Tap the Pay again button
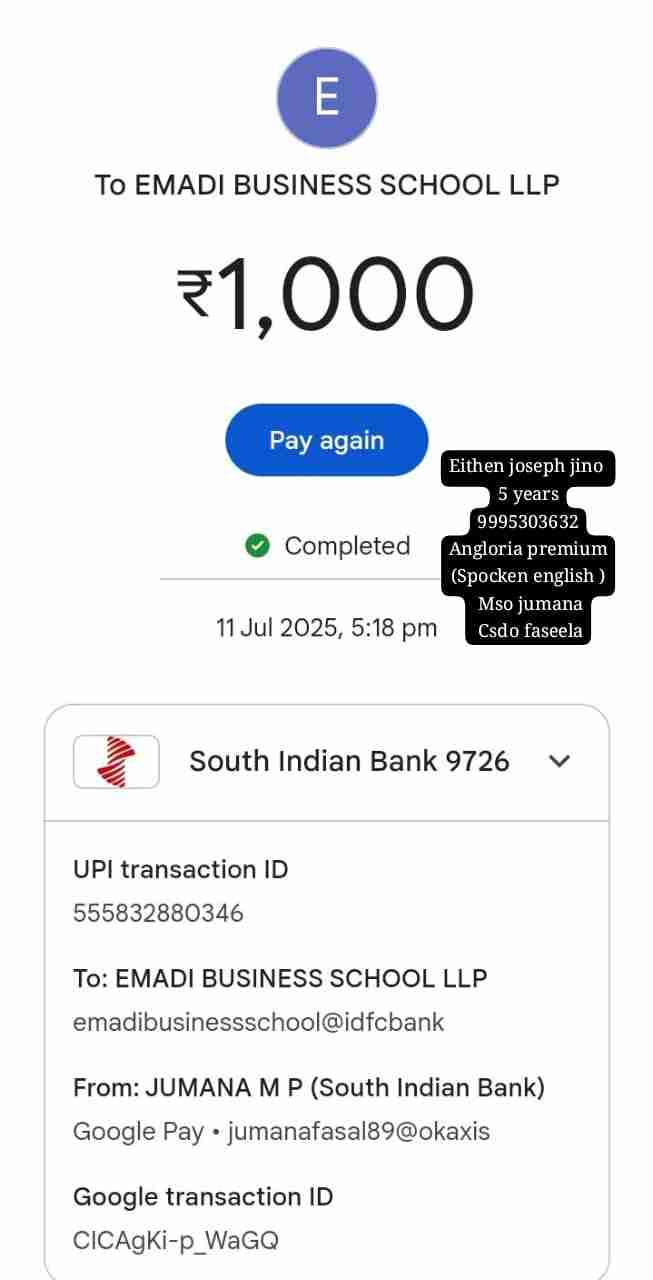653x1280 pixels. (326, 440)
